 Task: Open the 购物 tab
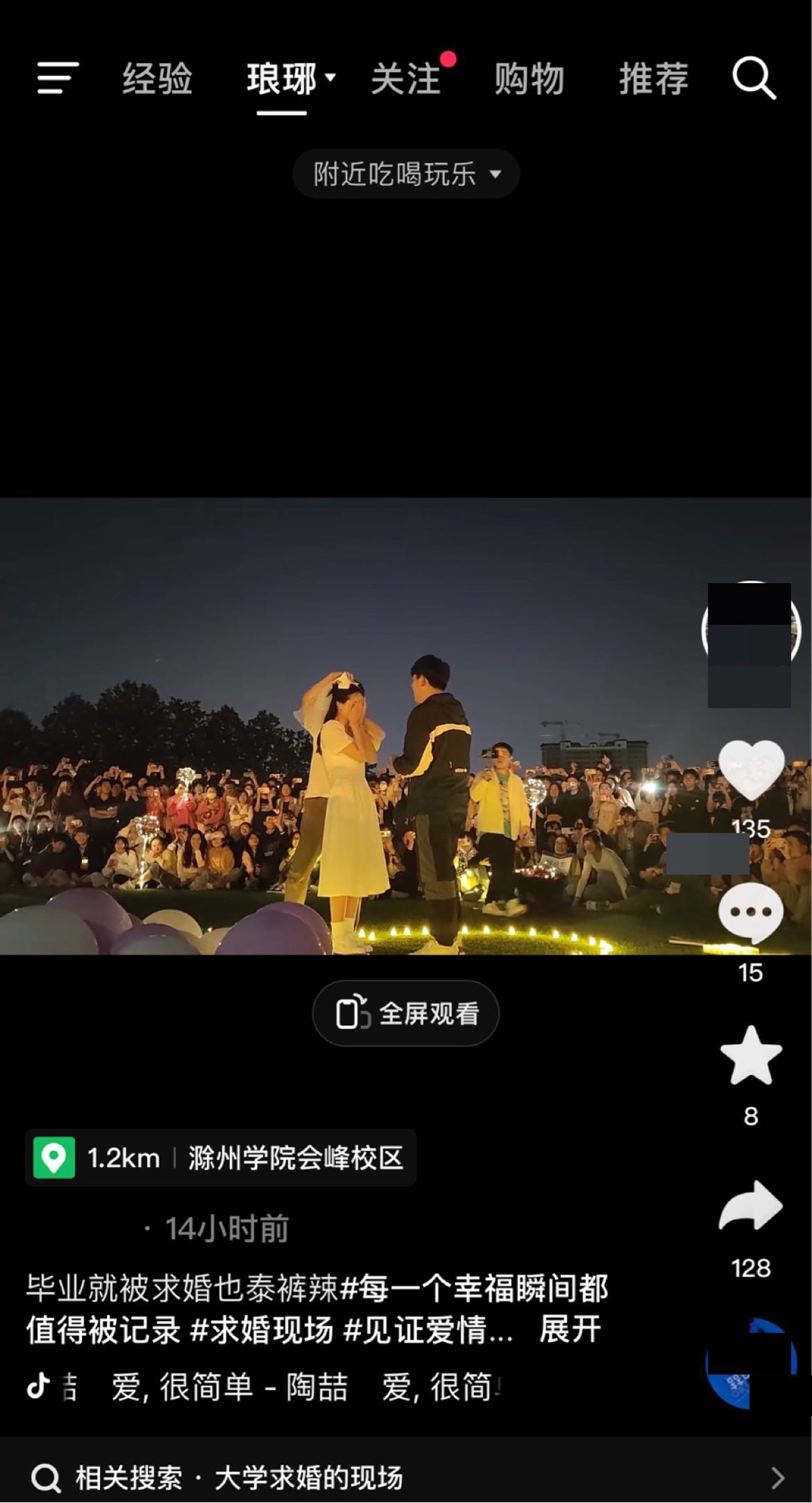(x=529, y=79)
